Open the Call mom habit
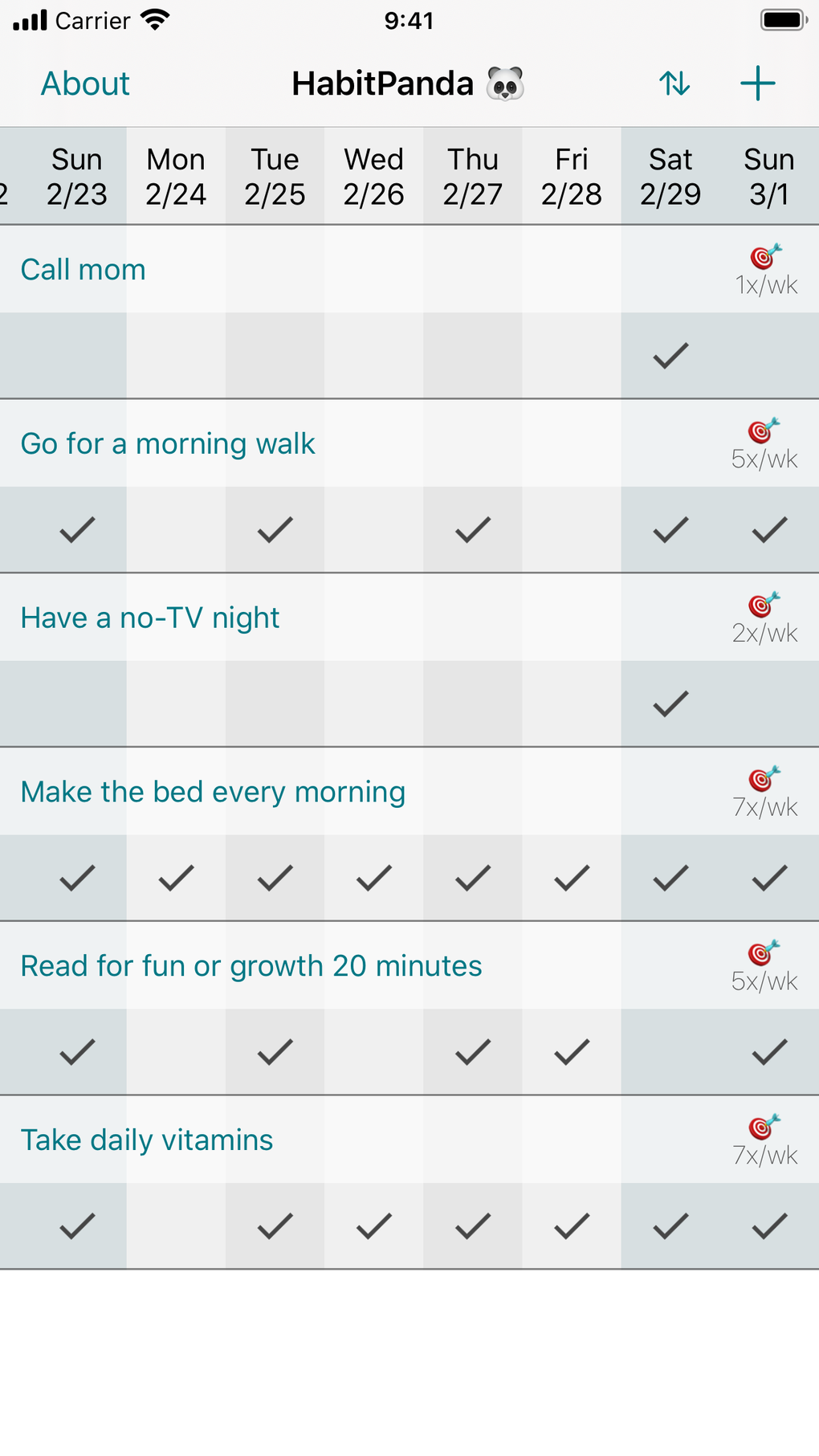 (x=84, y=270)
